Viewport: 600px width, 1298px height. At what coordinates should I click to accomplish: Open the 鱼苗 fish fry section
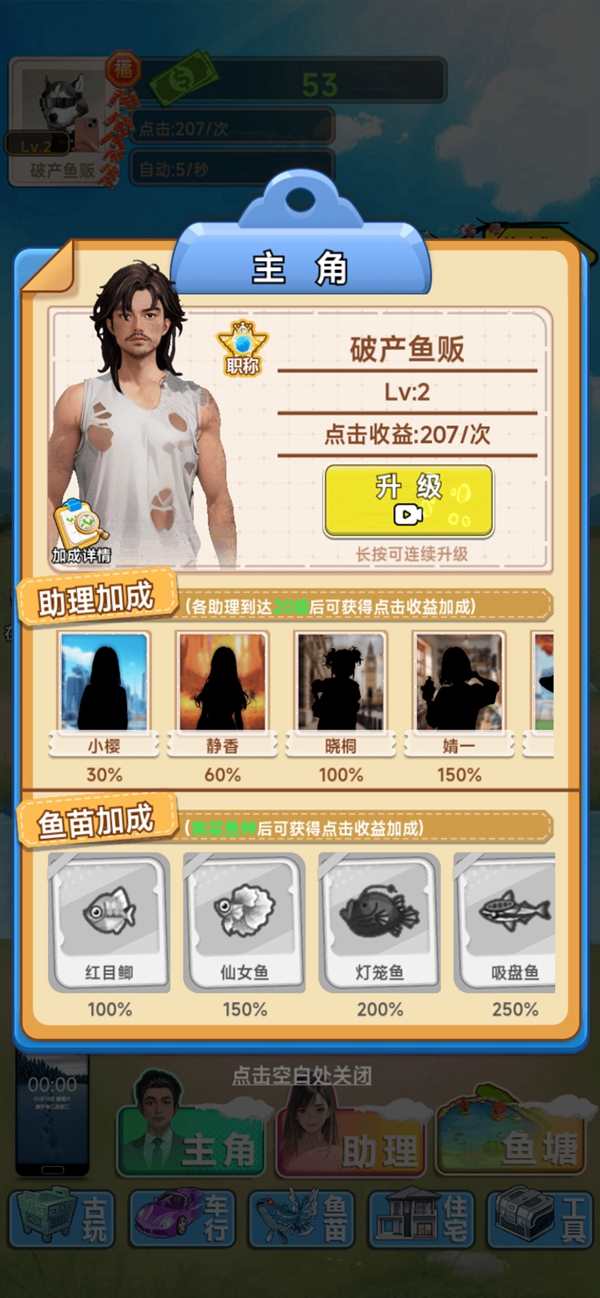(300, 1216)
